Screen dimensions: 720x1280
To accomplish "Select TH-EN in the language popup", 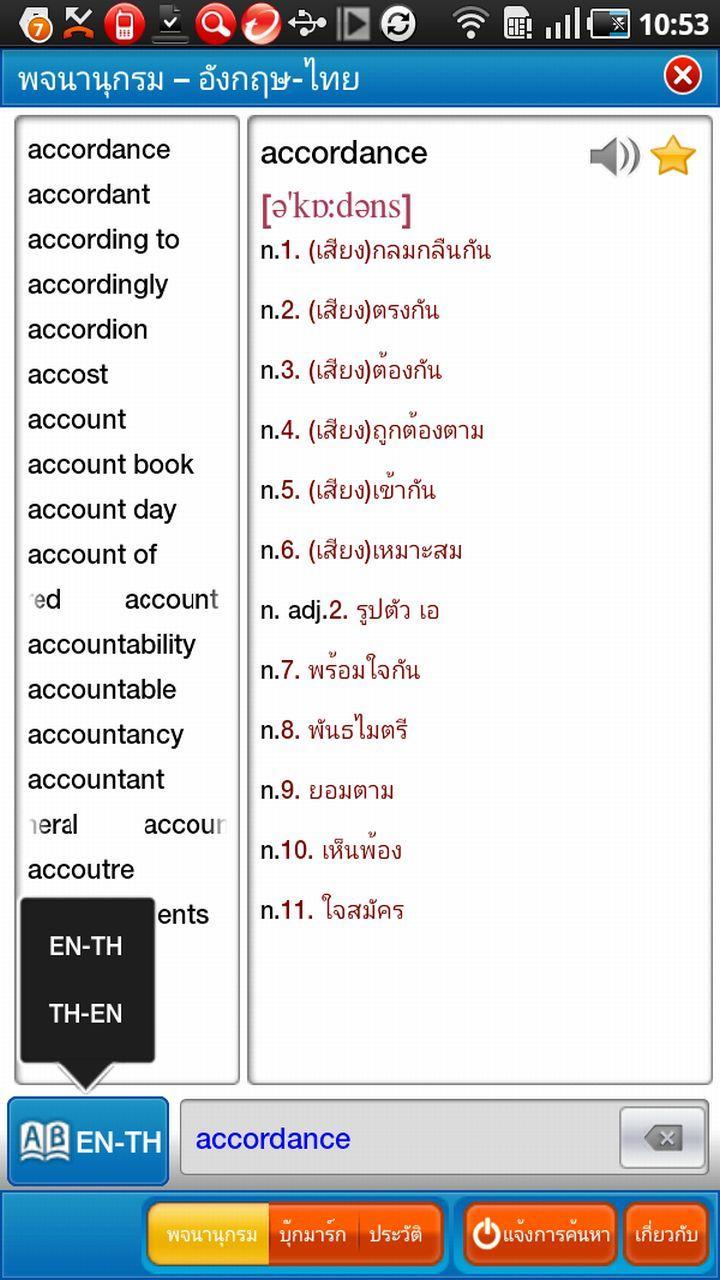I will tap(86, 1014).
